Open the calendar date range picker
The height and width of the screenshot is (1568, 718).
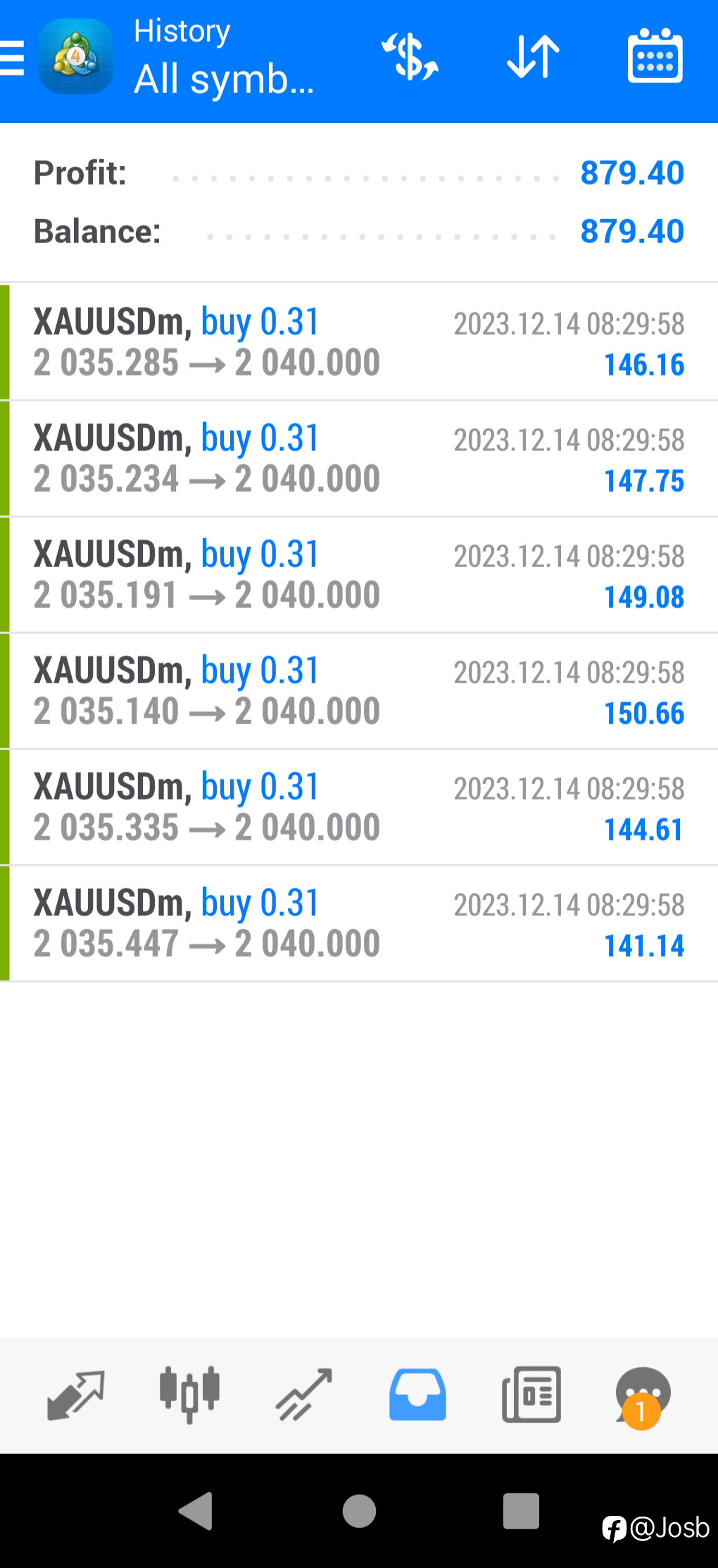click(655, 56)
